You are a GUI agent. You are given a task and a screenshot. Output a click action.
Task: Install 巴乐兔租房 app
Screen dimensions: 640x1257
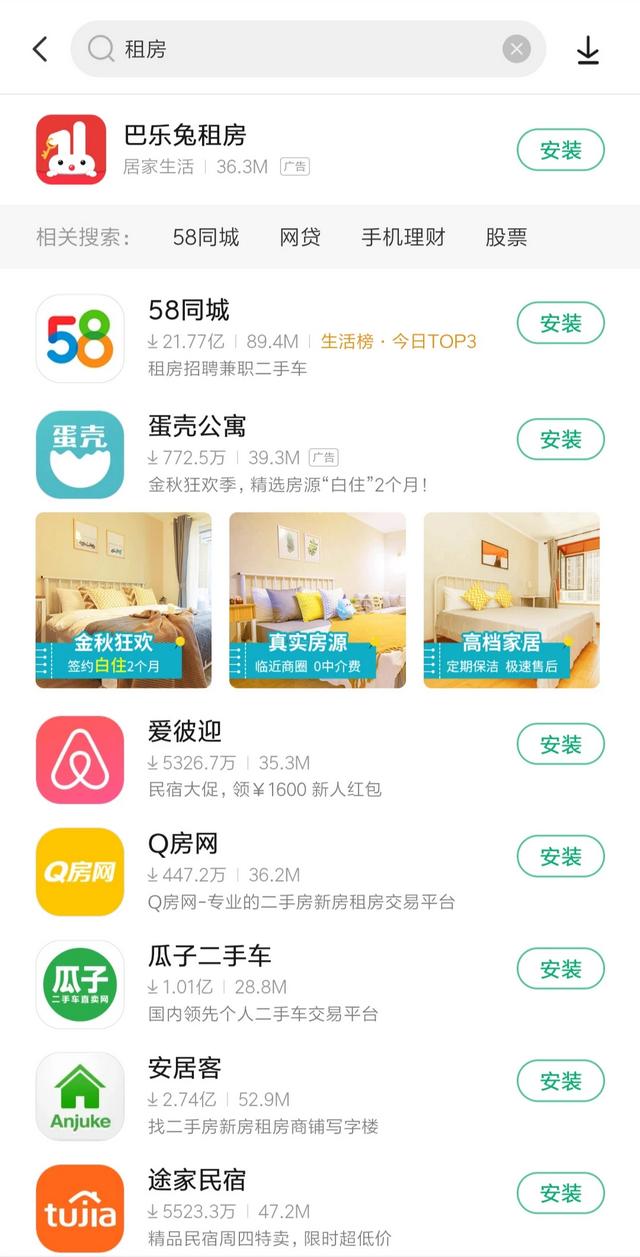[560, 150]
